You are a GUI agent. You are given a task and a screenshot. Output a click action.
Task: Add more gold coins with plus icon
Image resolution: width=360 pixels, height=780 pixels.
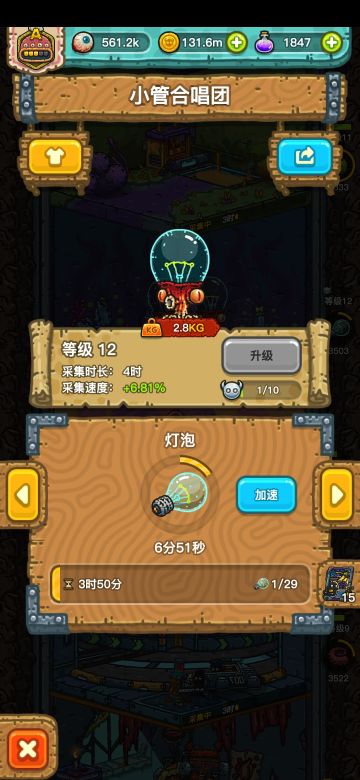237,43
